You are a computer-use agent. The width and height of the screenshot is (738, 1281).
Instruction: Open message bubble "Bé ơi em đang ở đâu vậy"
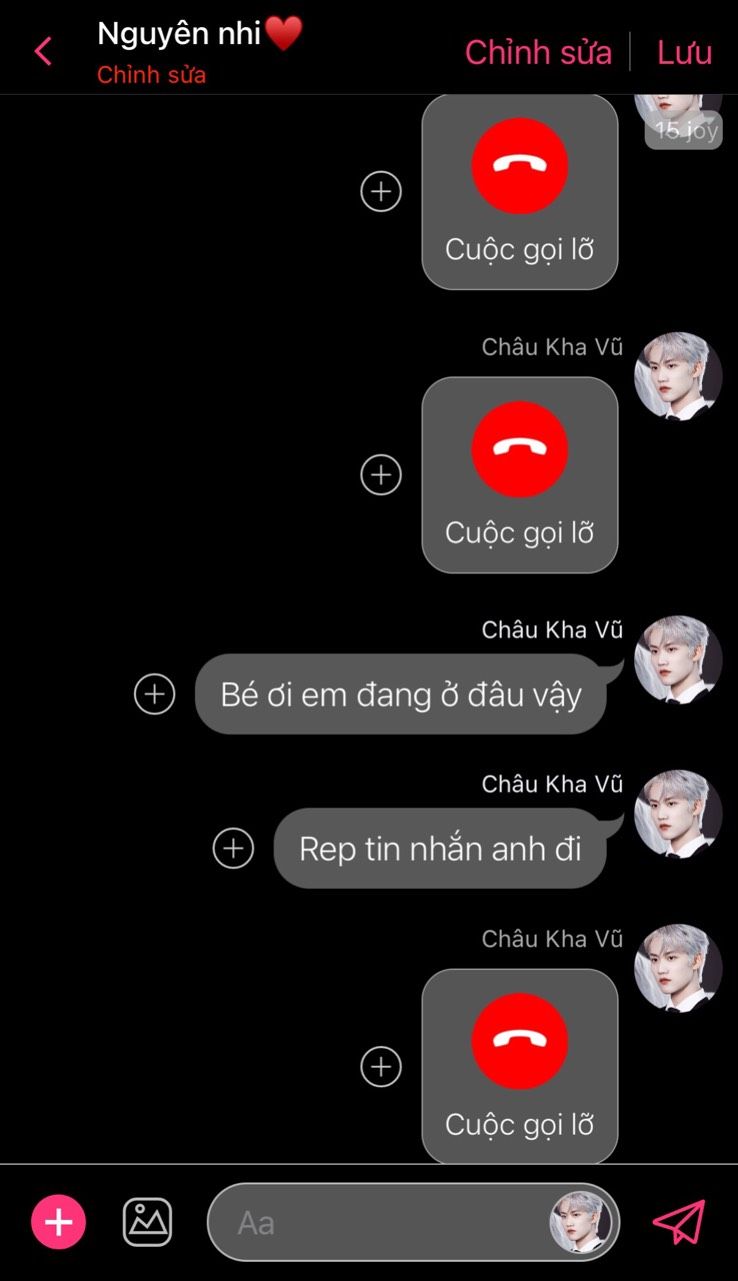(401, 694)
